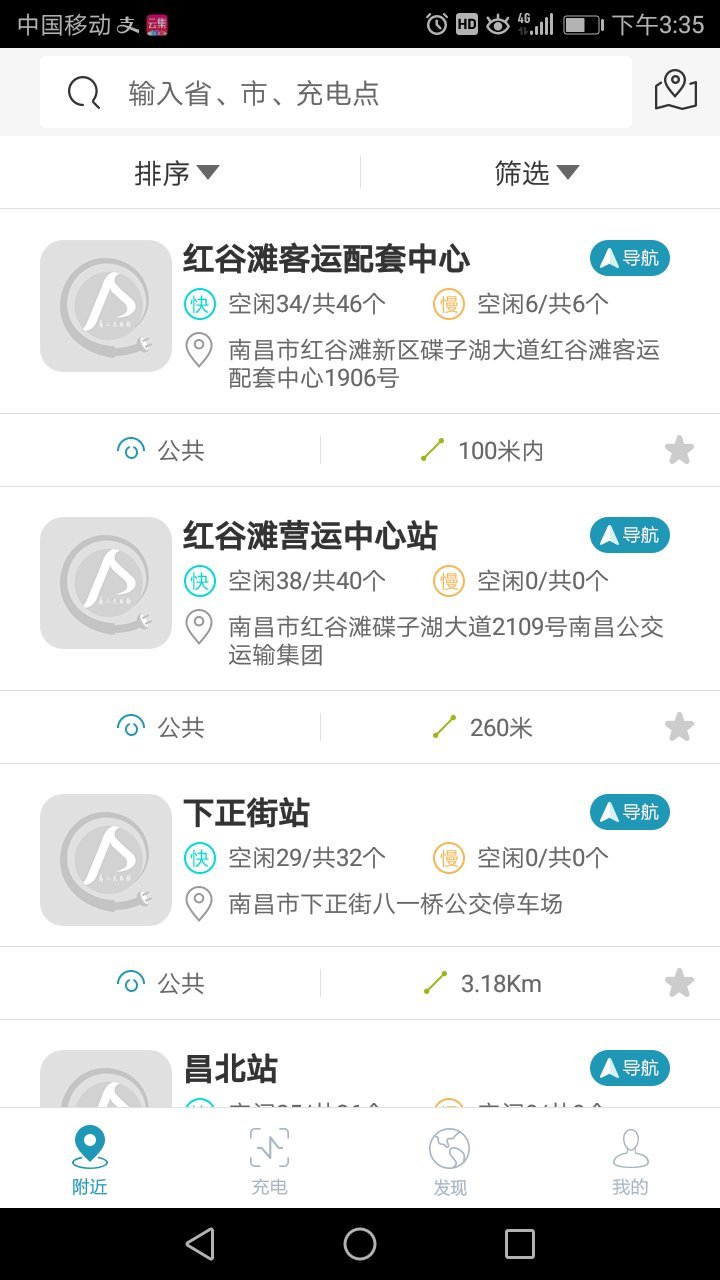Toggle the favorite star for 下正街站
This screenshot has width=720, height=1280.
[679, 982]
